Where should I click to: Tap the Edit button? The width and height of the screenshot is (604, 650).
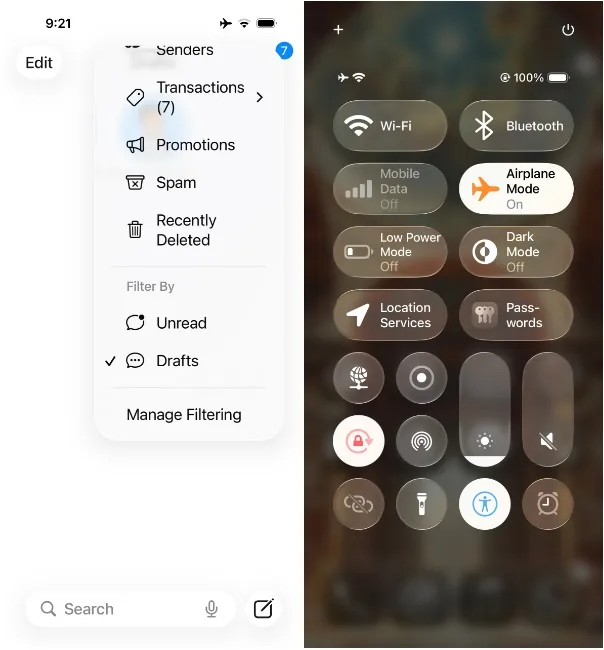[x=39, y=62]
